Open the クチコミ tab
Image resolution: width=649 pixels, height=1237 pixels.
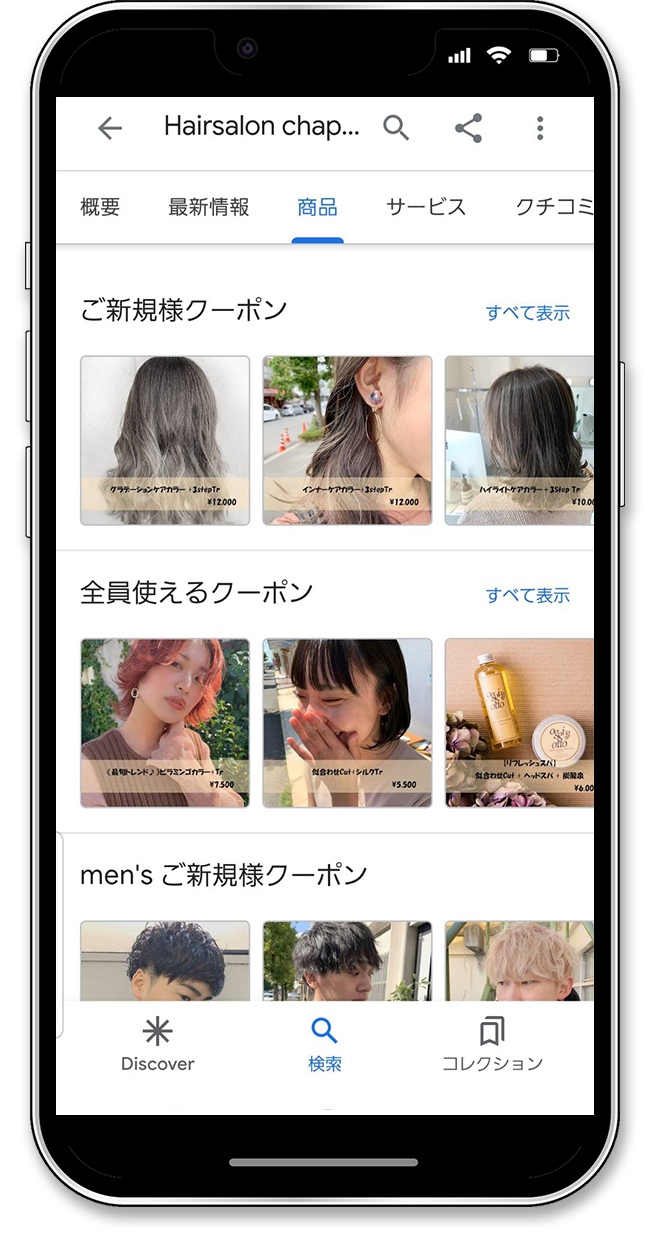553,207
